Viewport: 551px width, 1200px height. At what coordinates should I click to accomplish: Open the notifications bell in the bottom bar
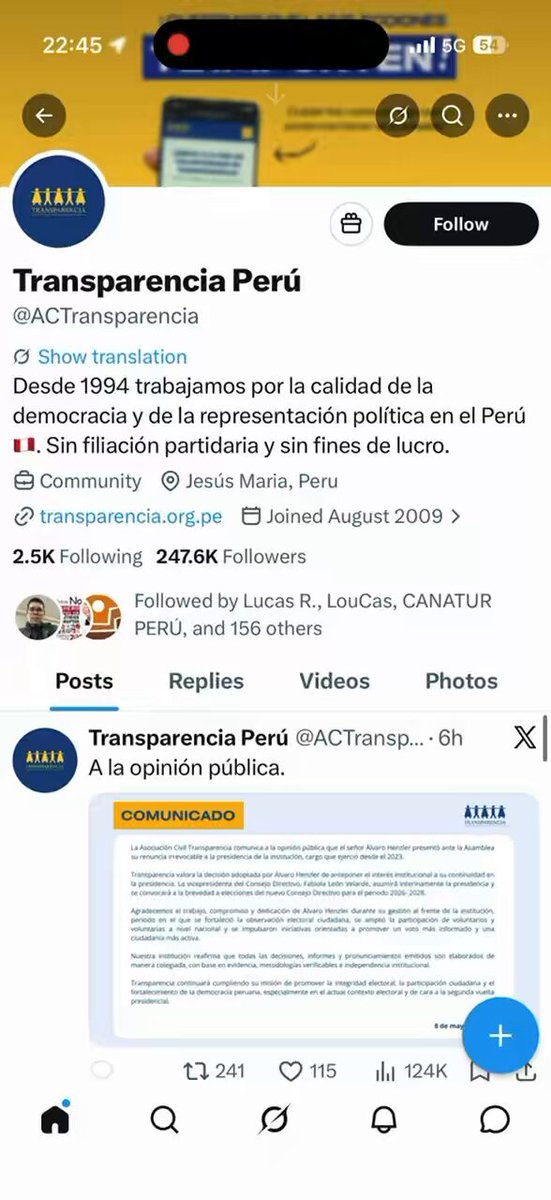tap(384, 1119)
